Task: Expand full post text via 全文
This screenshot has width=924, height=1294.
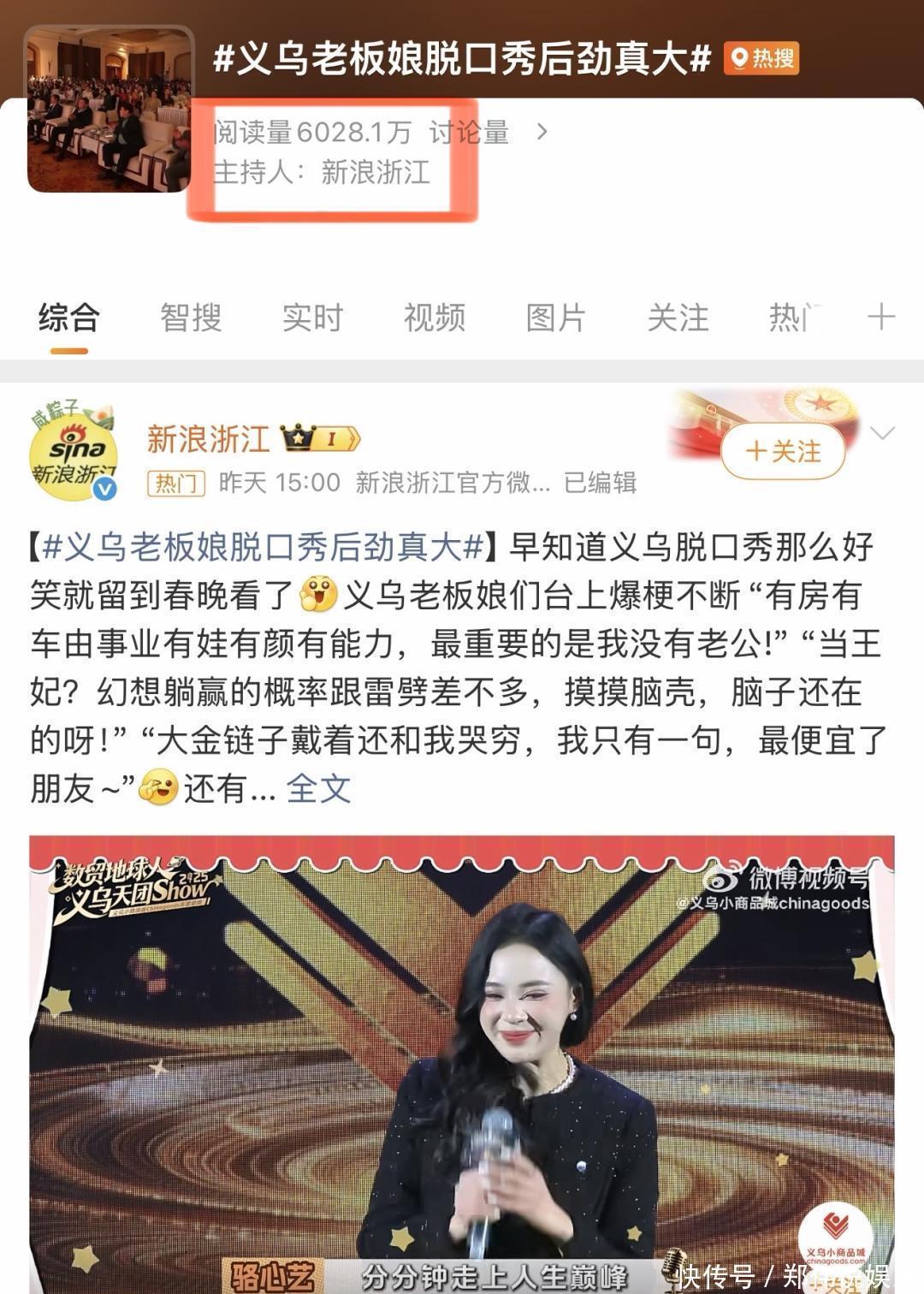Action: 318,788
